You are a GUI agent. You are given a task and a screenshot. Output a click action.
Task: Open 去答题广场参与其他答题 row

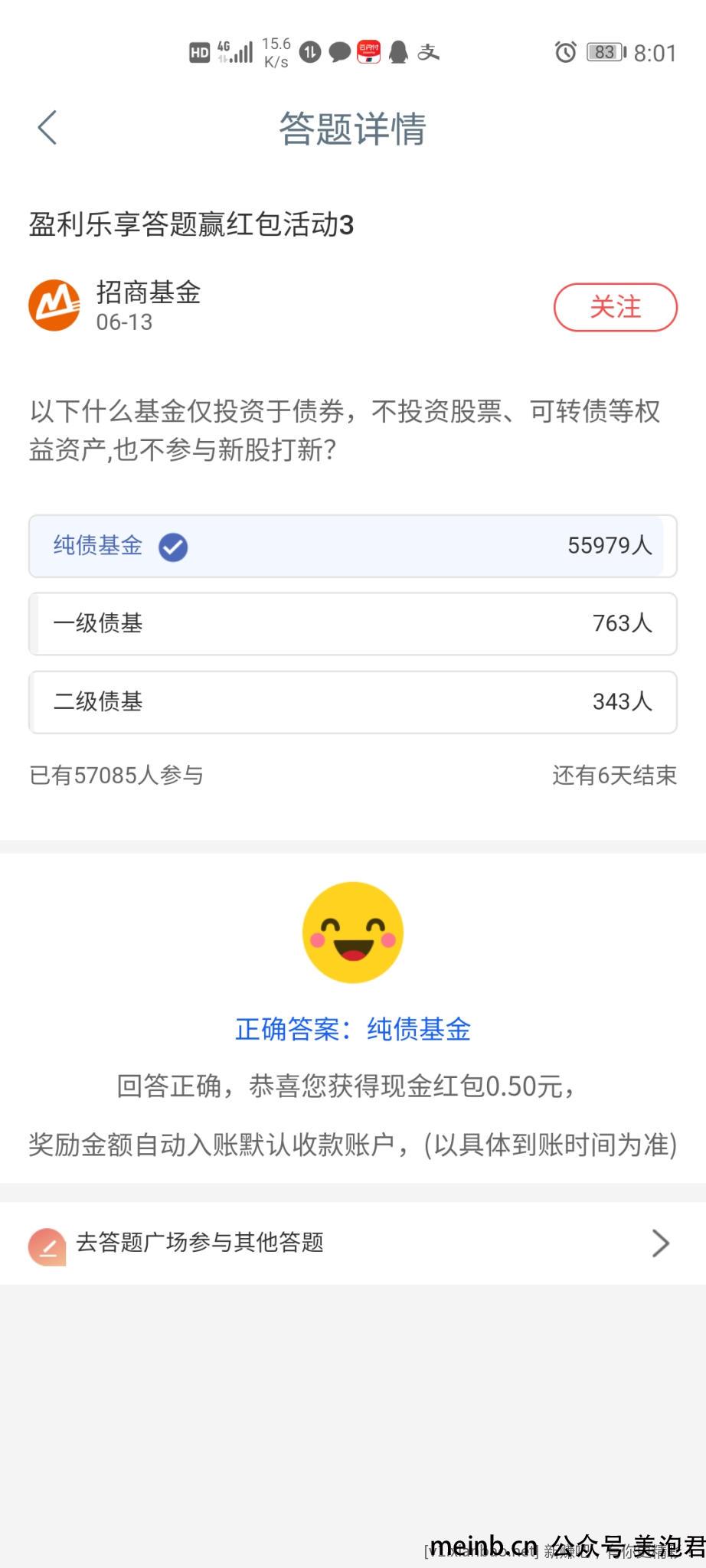[x=353, y=1243]
